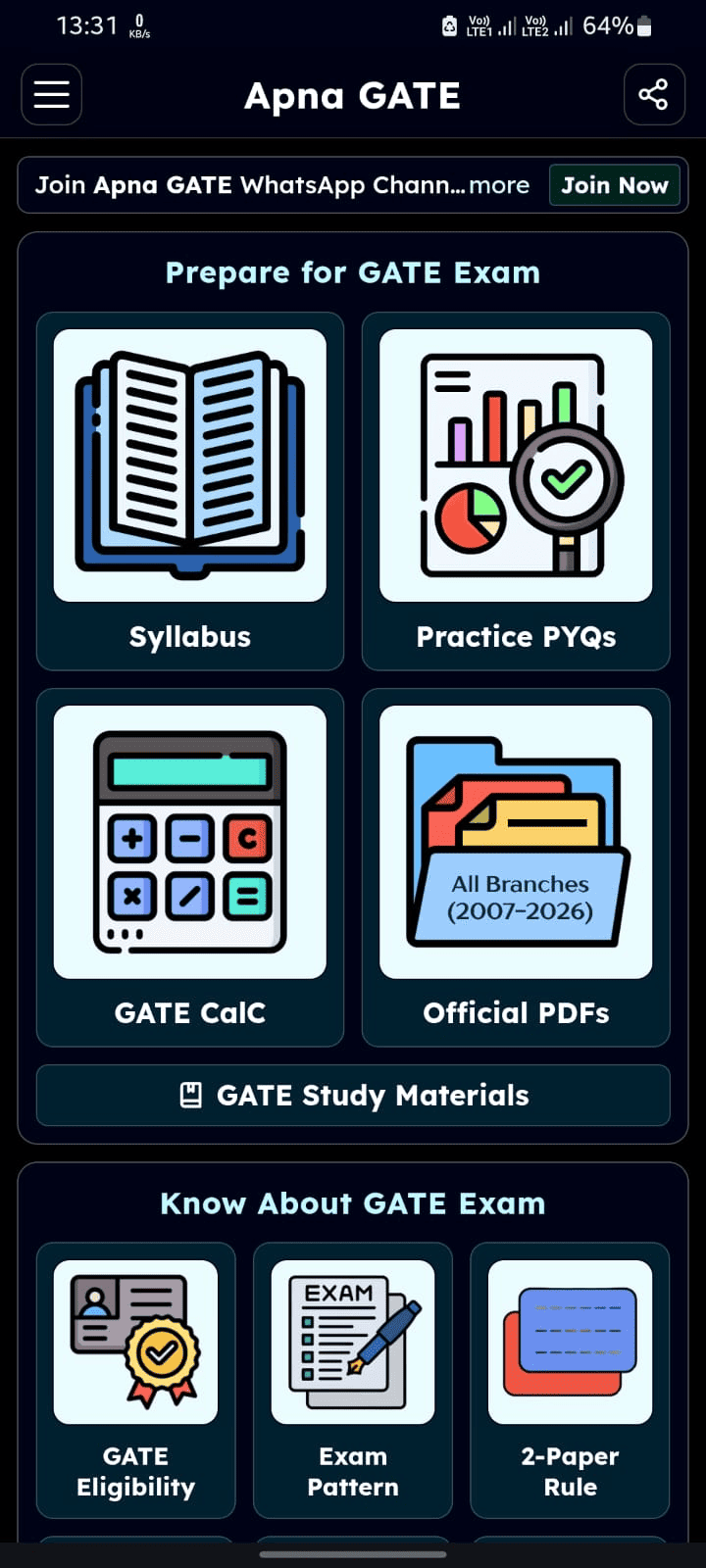View GATE Eligibility details
Viewport: 706px width, 1568px height.
click(136, 1380)
